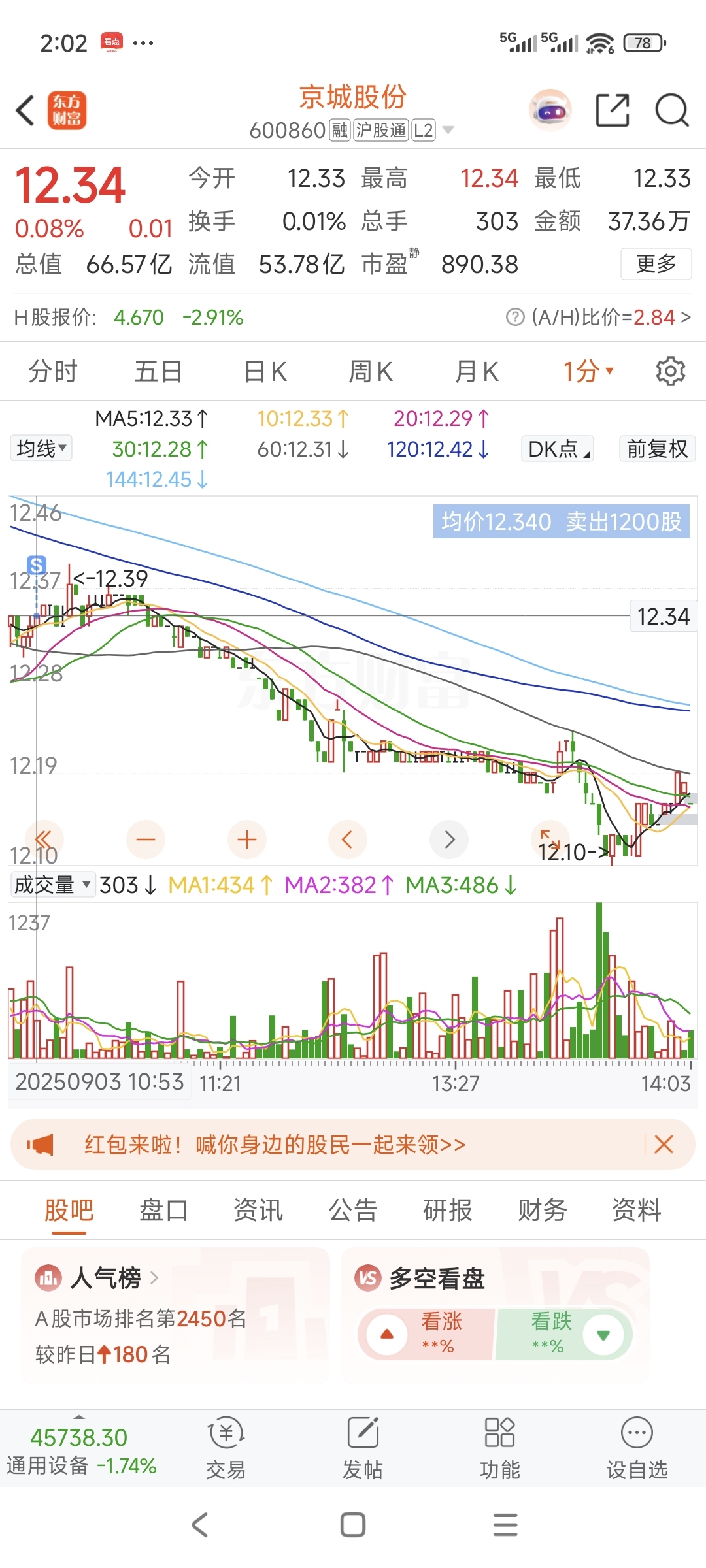Open chart settings gear
Screen dimensions: 706x1568
[671, 372]
